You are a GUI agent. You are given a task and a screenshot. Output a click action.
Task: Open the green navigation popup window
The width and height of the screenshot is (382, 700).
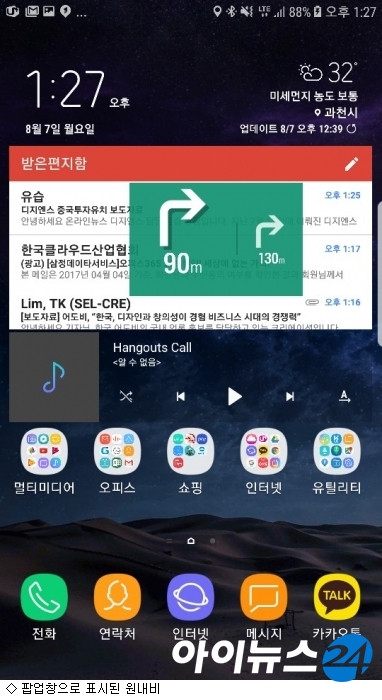pos(216,239)
